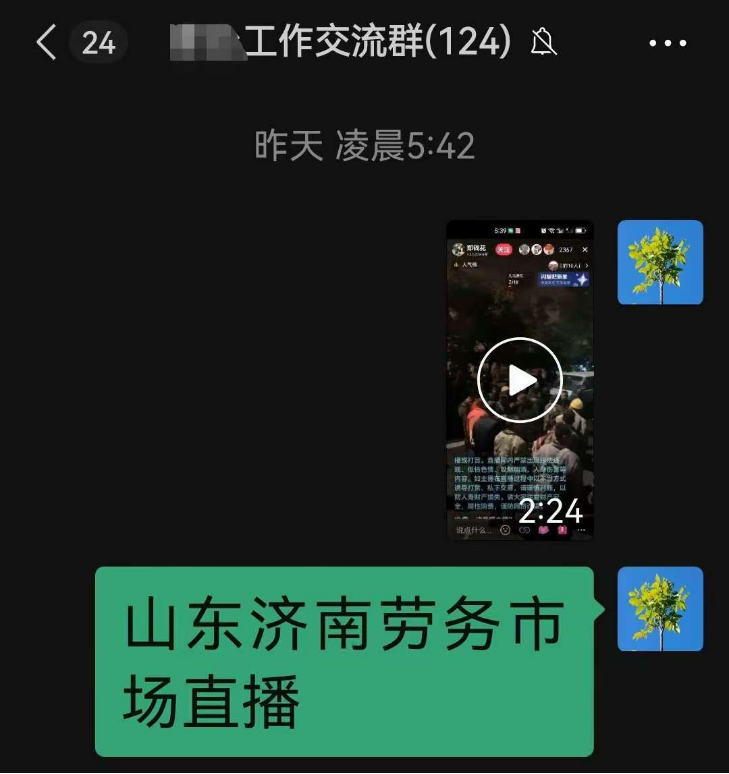Play the 2:24 video message

click(519, 380)
